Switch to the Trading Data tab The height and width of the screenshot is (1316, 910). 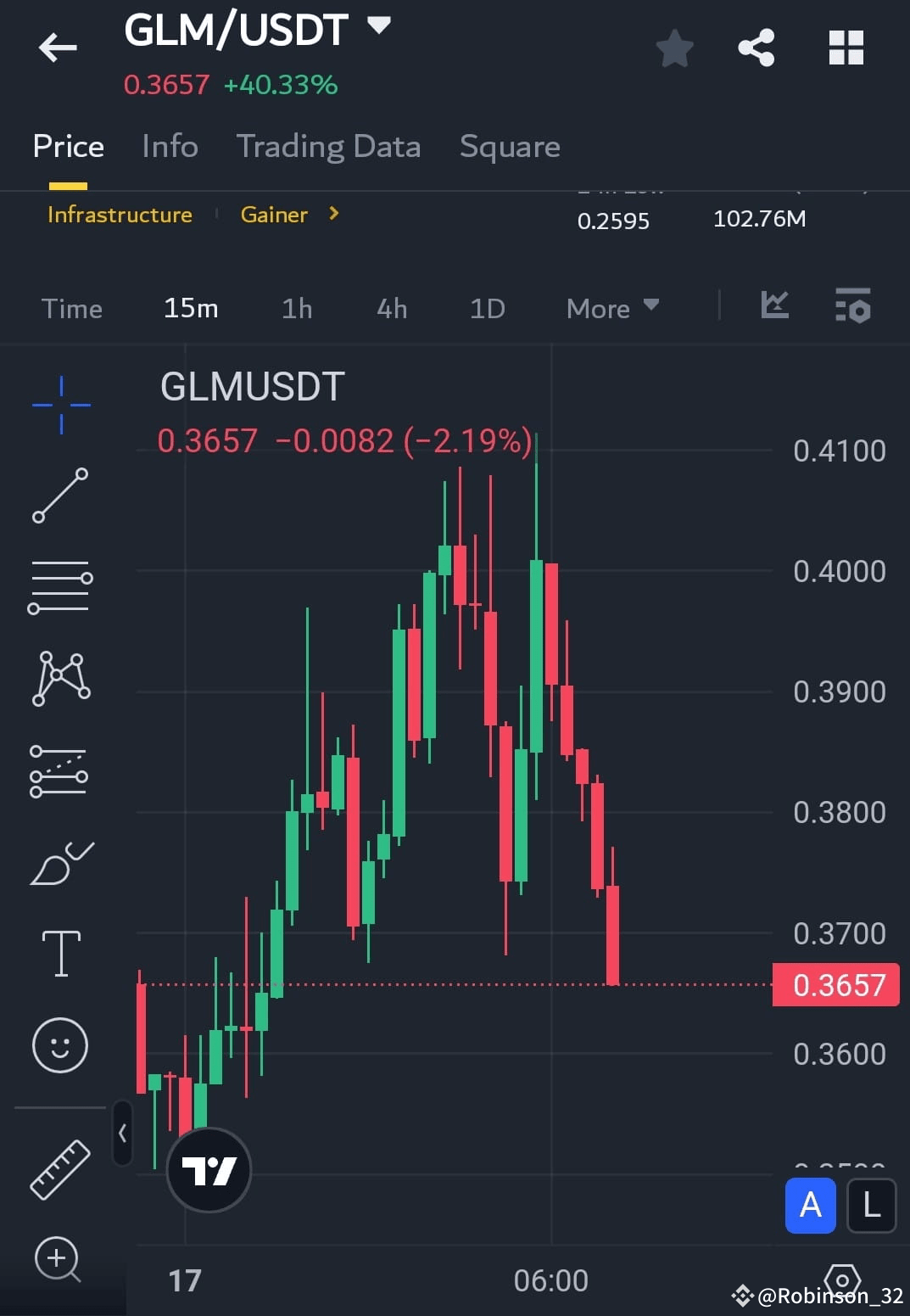329,146
